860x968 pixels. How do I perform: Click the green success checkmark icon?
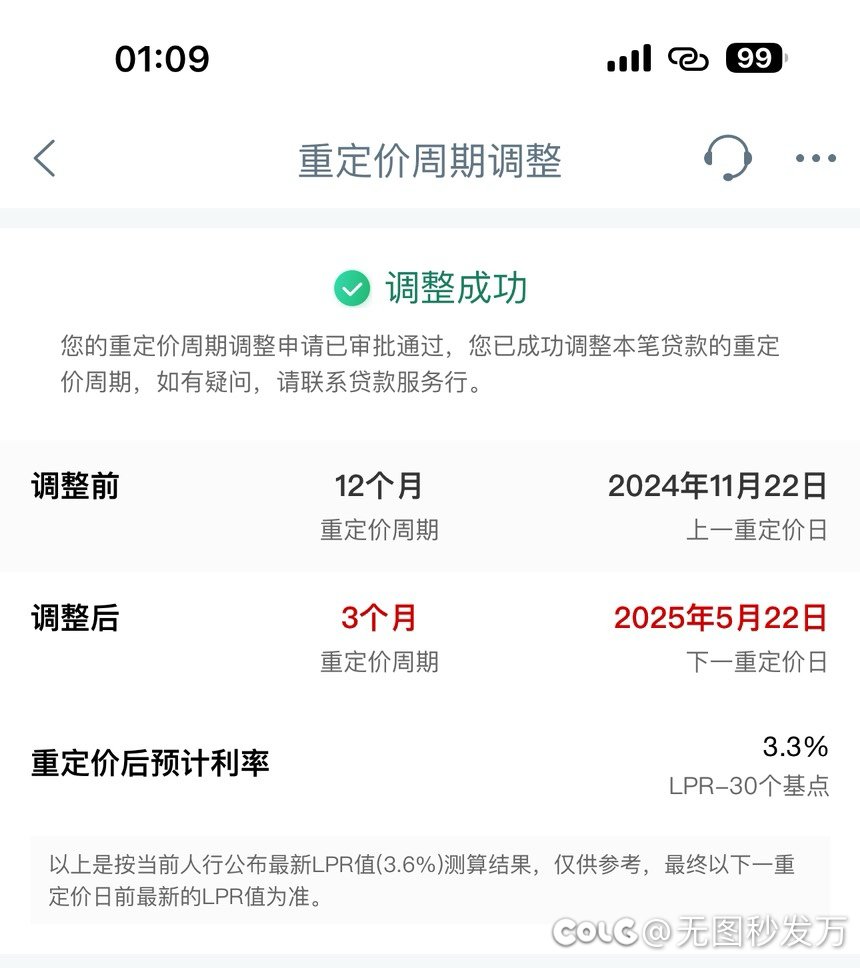[350, 289]
